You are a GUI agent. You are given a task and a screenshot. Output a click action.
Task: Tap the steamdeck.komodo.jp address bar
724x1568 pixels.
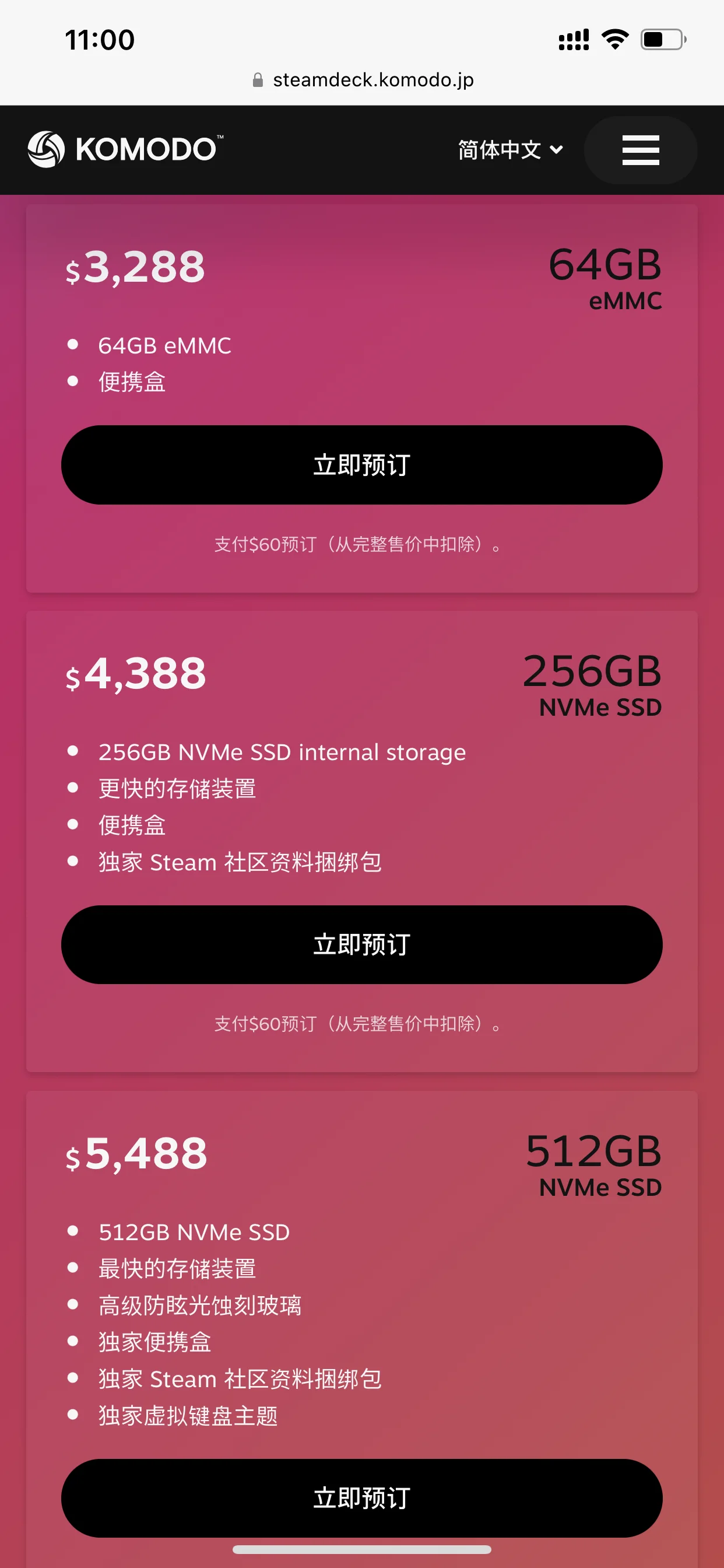(363, 80)
